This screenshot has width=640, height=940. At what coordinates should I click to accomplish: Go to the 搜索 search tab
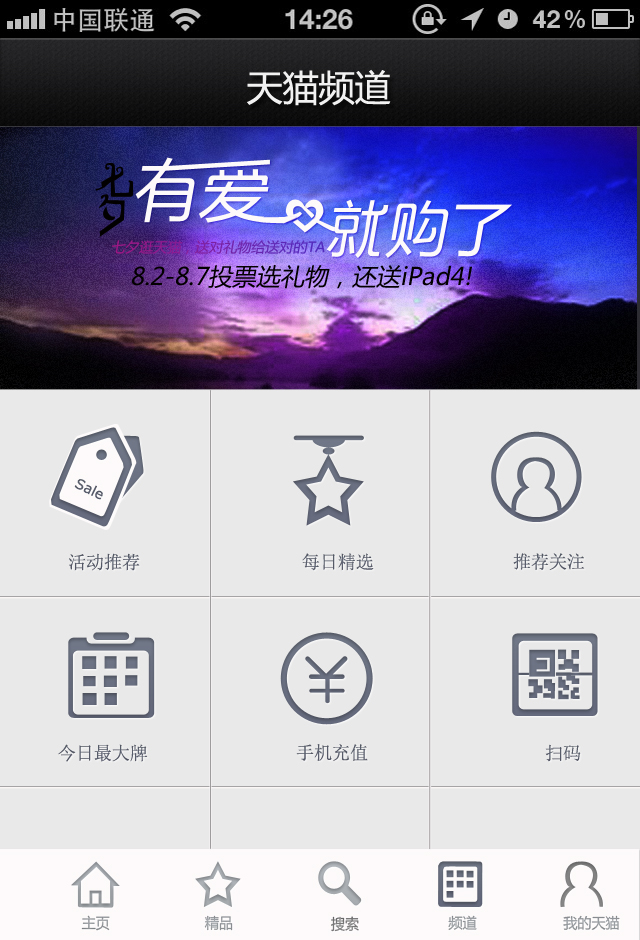pyautogui.click(x=341, y=896)
